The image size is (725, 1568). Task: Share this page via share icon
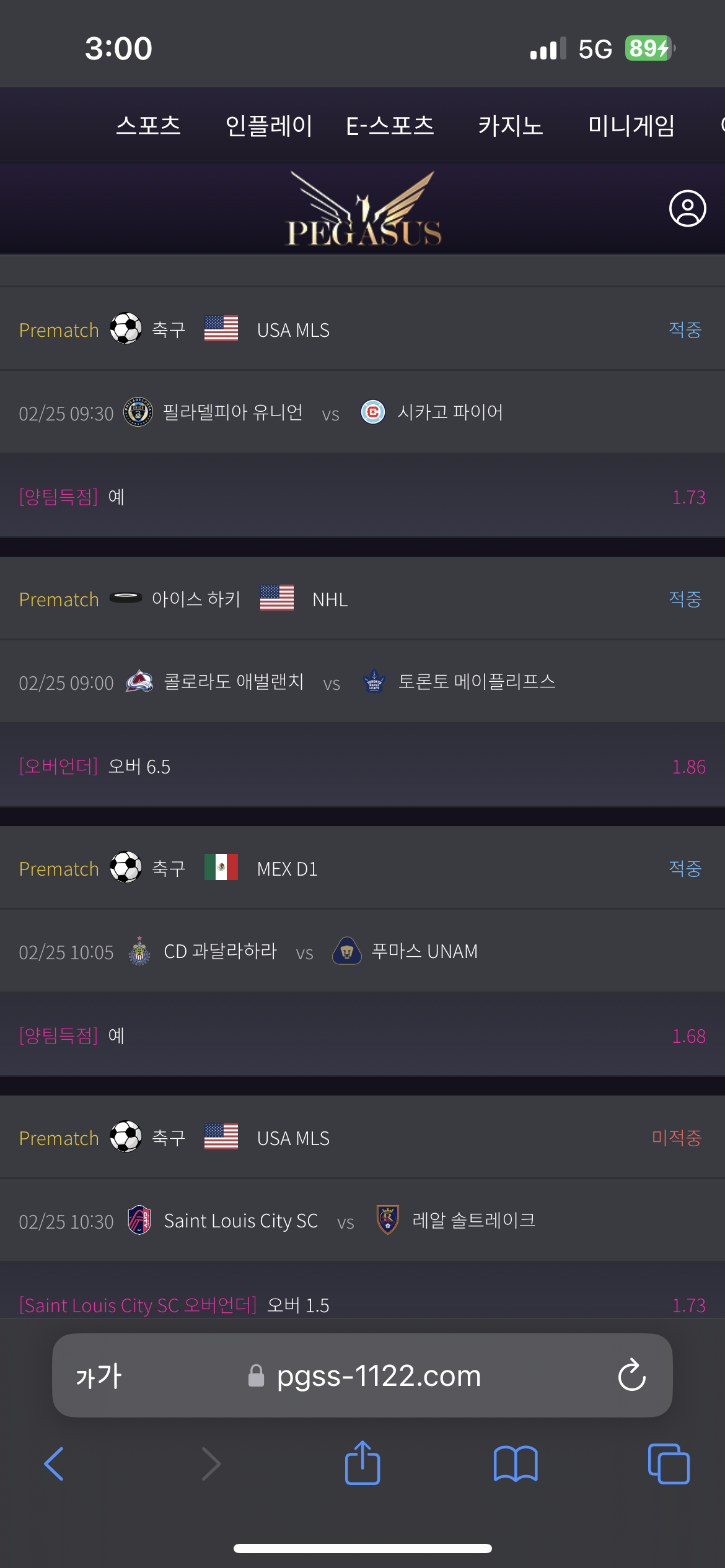(362, 1463)
